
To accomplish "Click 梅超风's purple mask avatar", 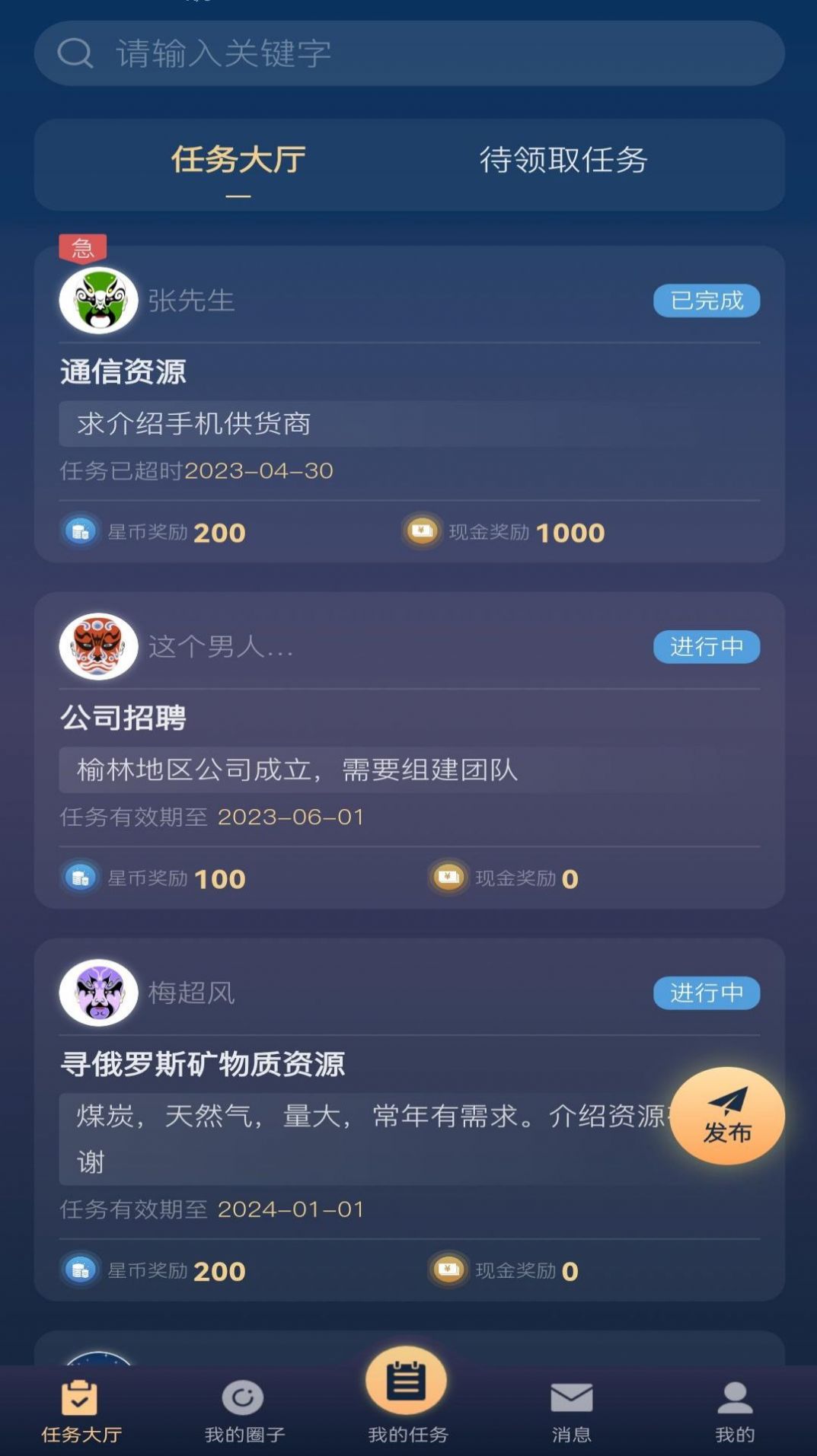I will pyautogui.click(x=99, y=993).
